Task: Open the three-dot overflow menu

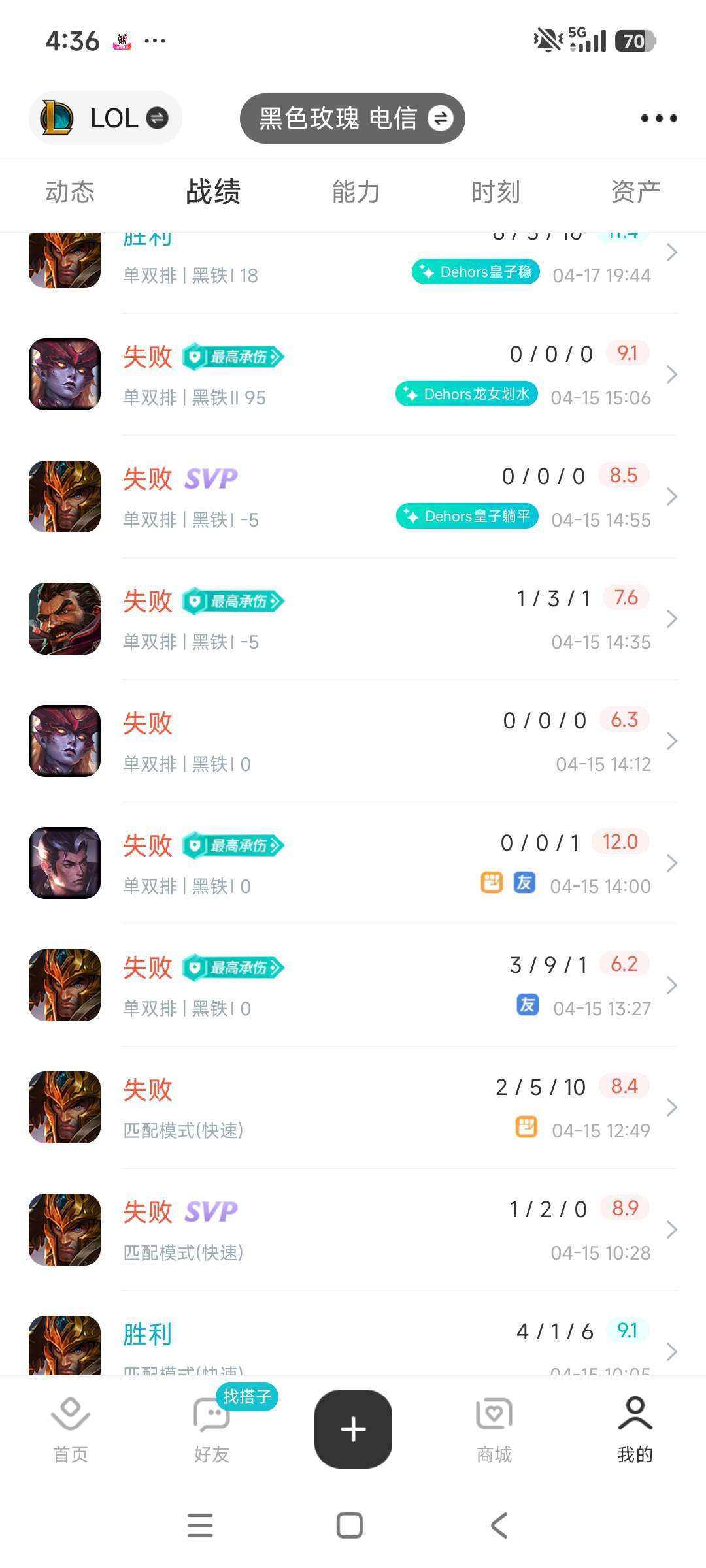Action: (658, 118)
